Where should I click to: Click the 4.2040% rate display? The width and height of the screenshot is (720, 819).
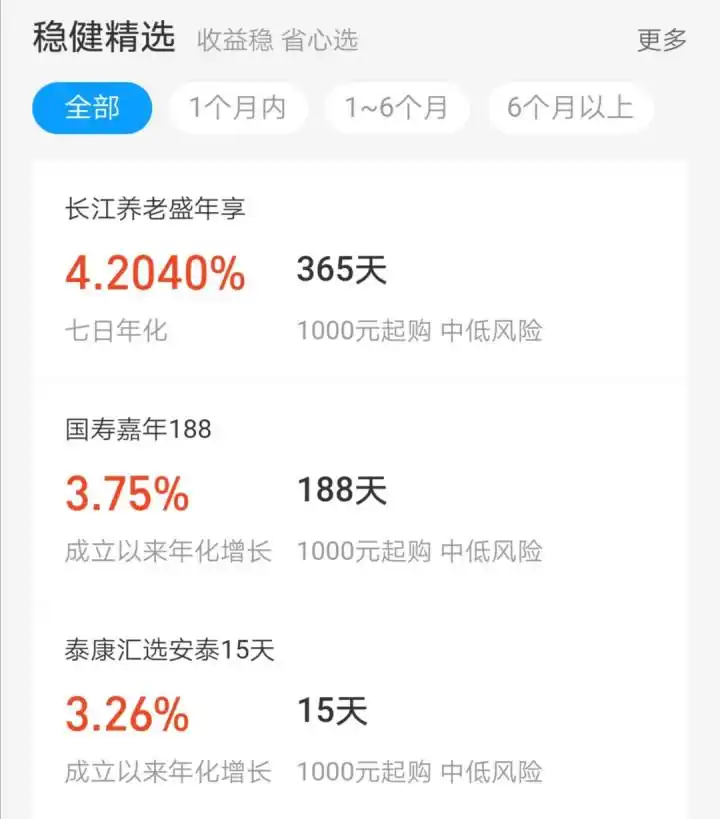coord(152,271)
